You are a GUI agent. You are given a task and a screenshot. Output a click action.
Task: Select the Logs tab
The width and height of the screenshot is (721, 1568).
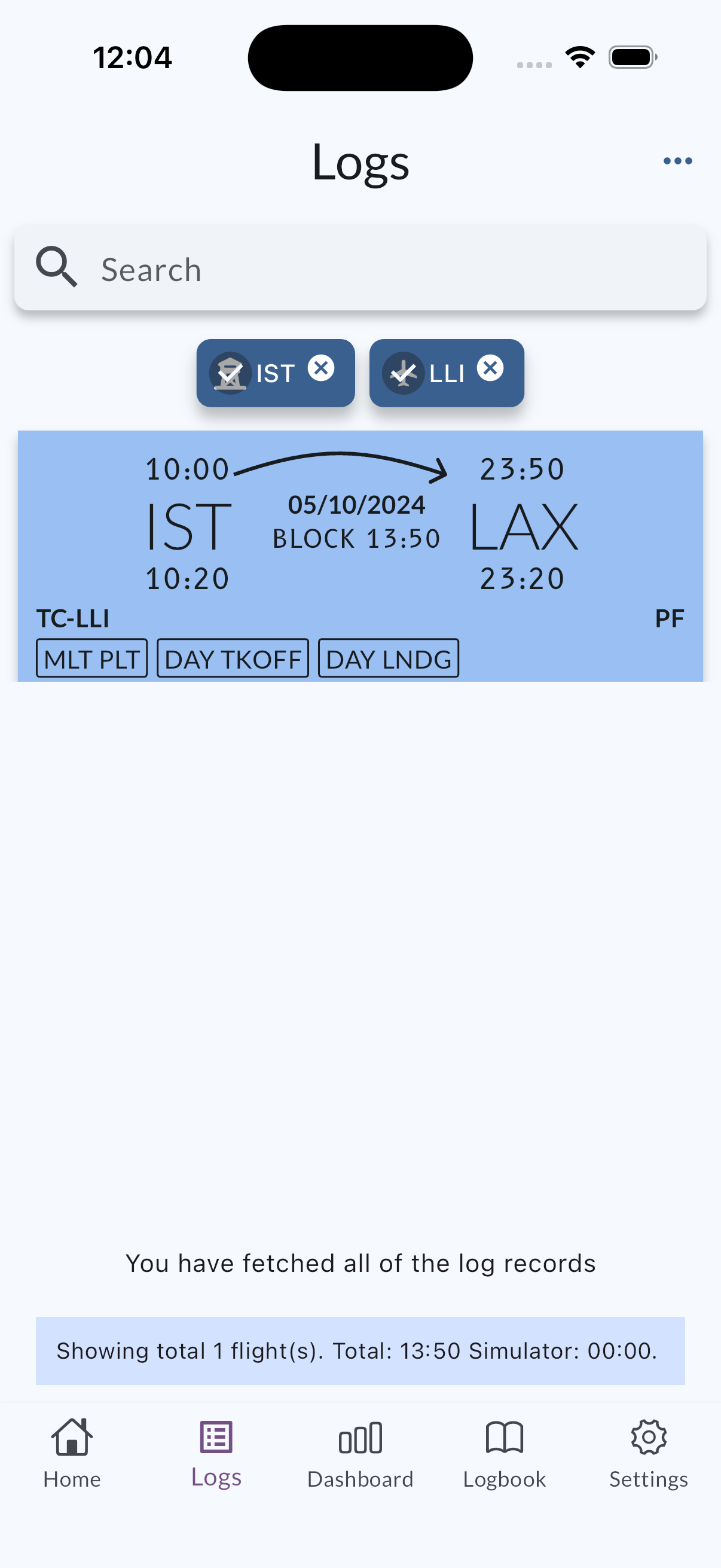pos(216,1453)
